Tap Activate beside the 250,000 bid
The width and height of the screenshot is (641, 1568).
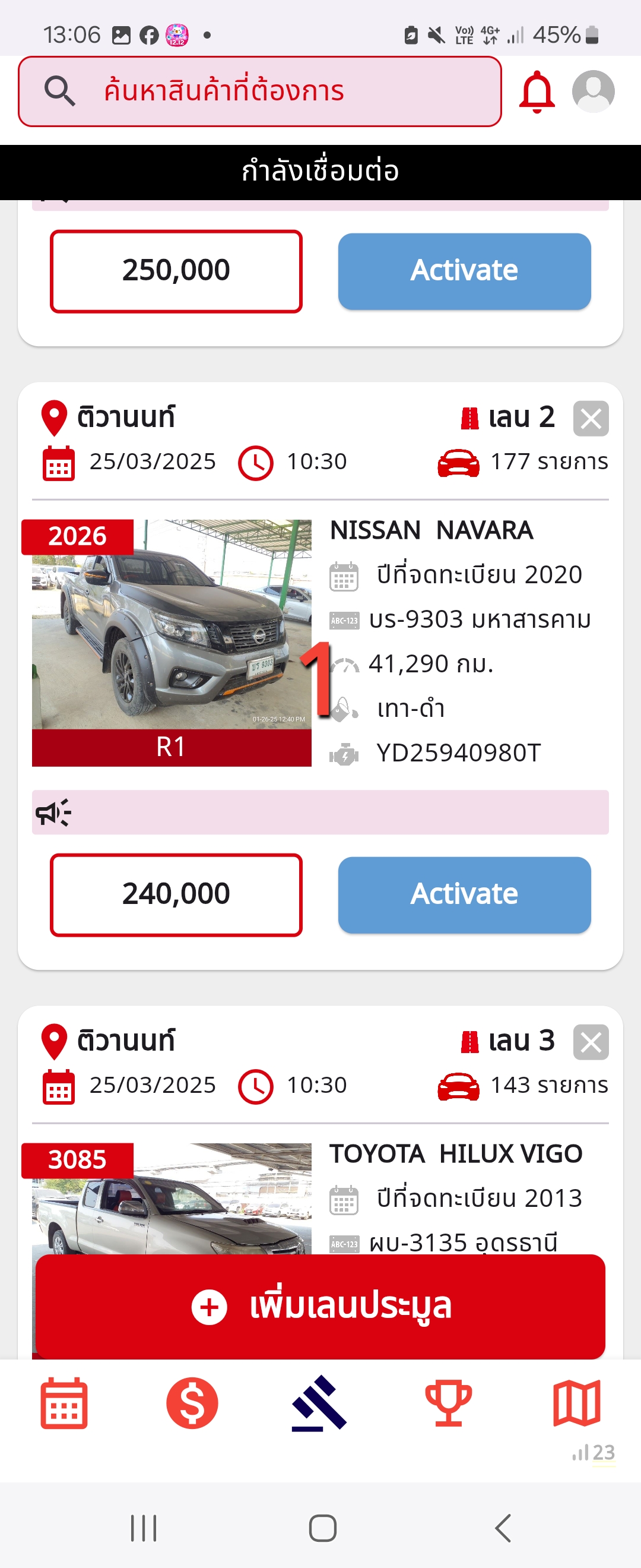464,271
